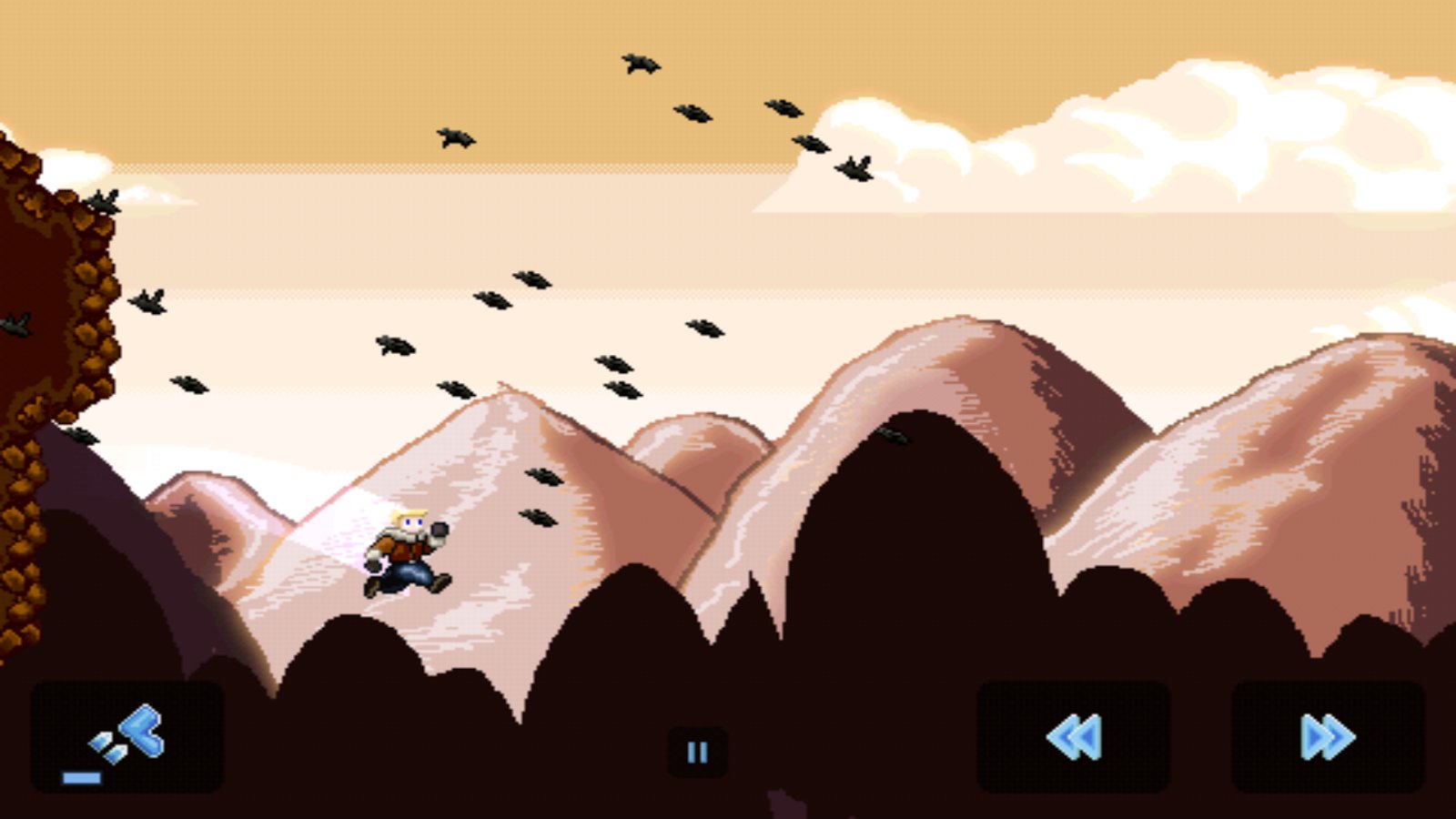Tap the right double-arrow move button
Image resolution: width=1456 pixels, height=819 pixels.
point(1328,736)
